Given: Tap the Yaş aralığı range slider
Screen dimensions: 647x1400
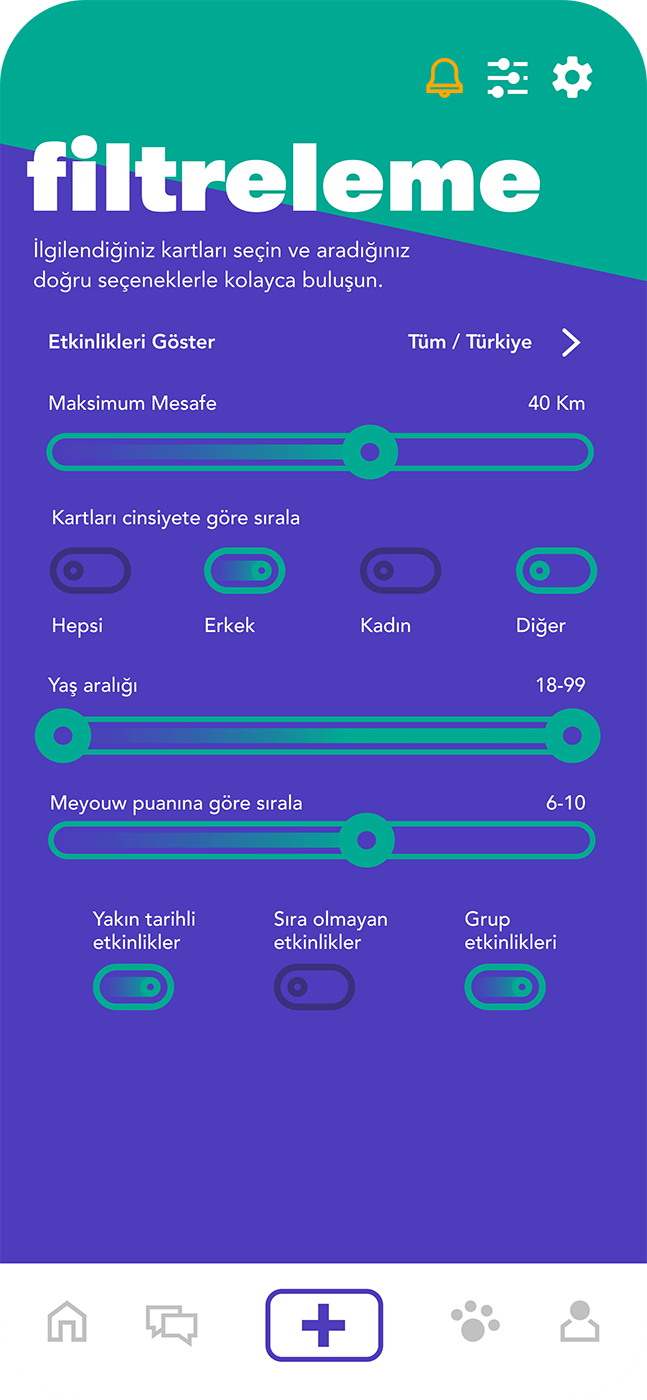Looking at the screenshot, I should tap(318, 736).
